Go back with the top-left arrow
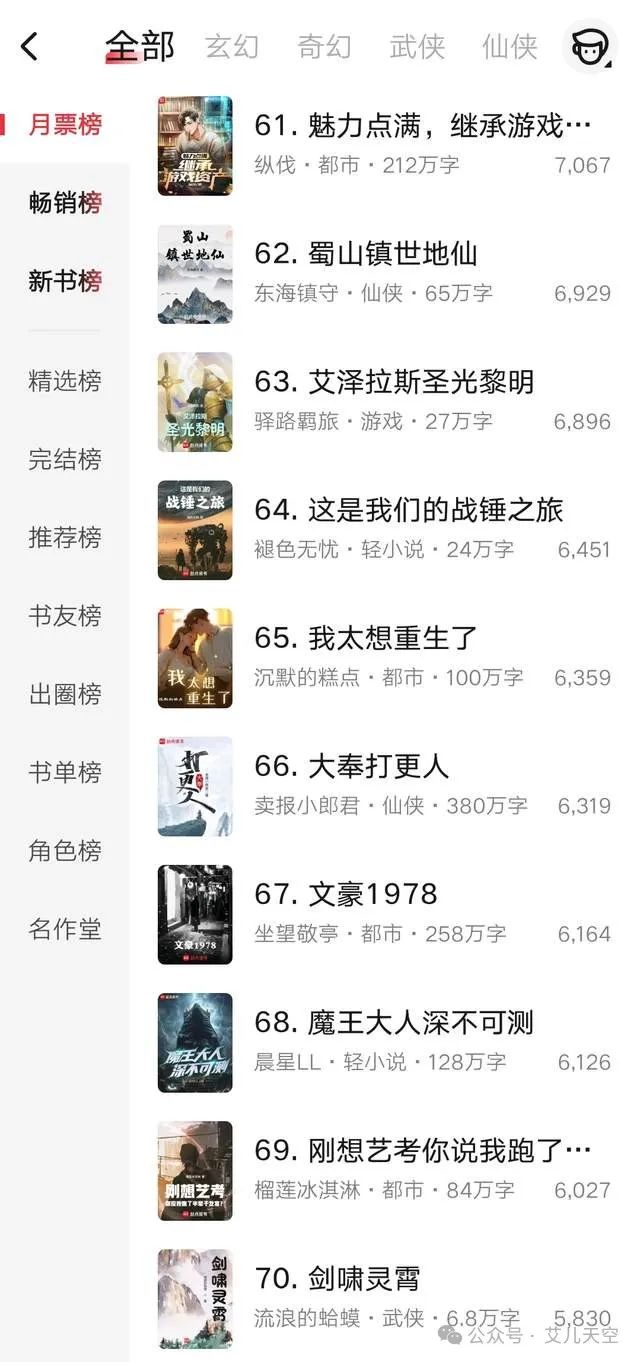Viewport: 640px width, 1362px height. 29,46
